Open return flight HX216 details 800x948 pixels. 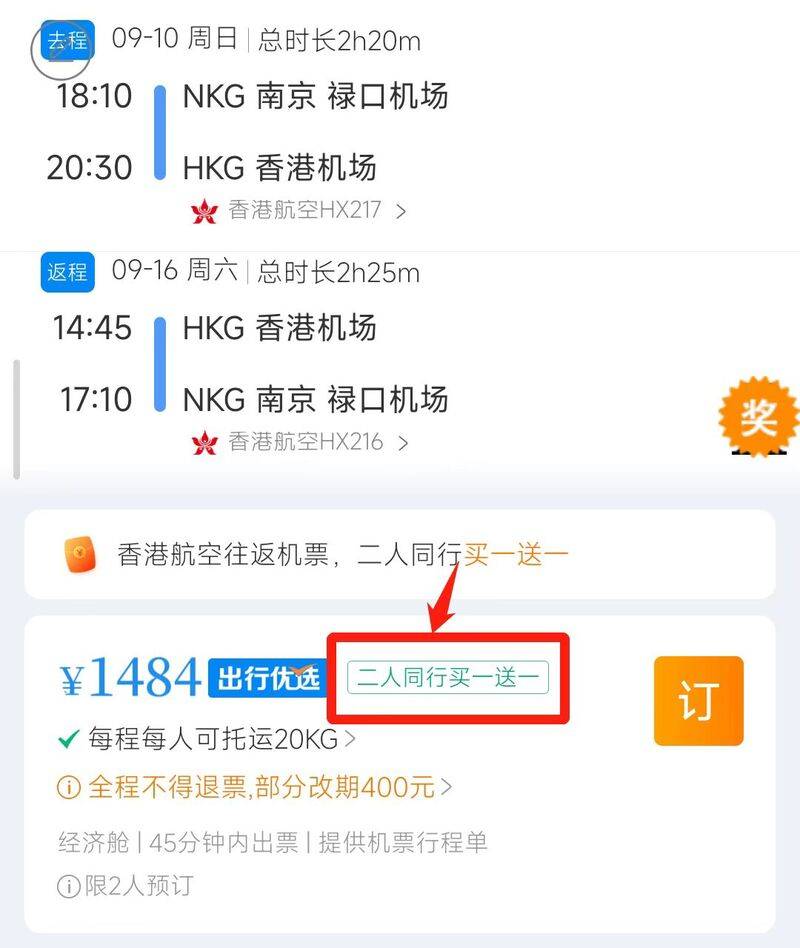[x=298, y=441]
